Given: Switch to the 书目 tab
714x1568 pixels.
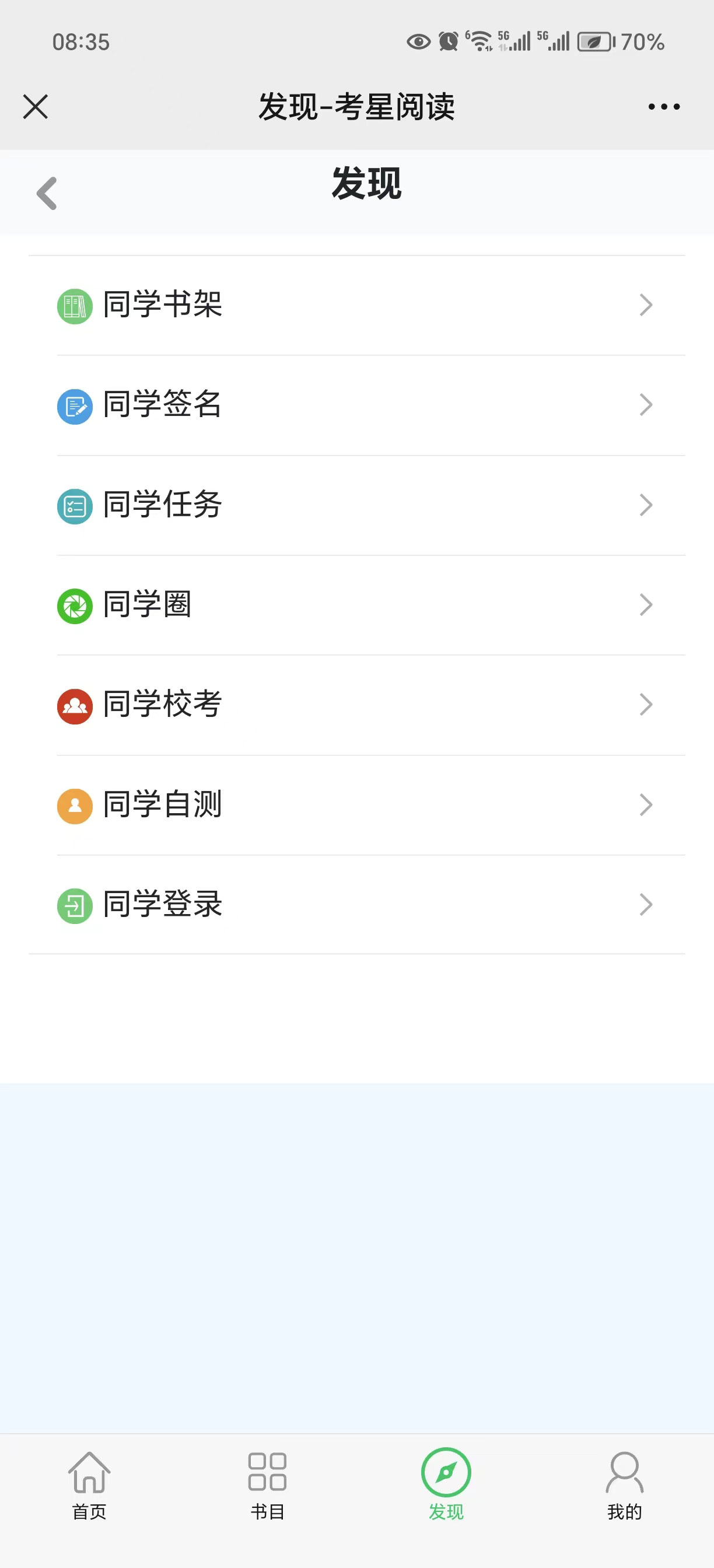Looking at the screenshot, I should click(268, 1485).
